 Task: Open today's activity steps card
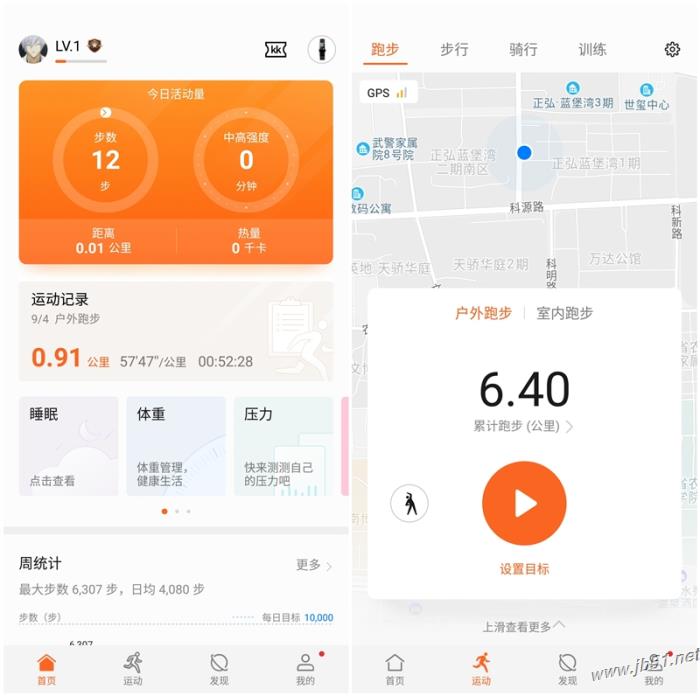pyautogui.click(x=106, y=160)
